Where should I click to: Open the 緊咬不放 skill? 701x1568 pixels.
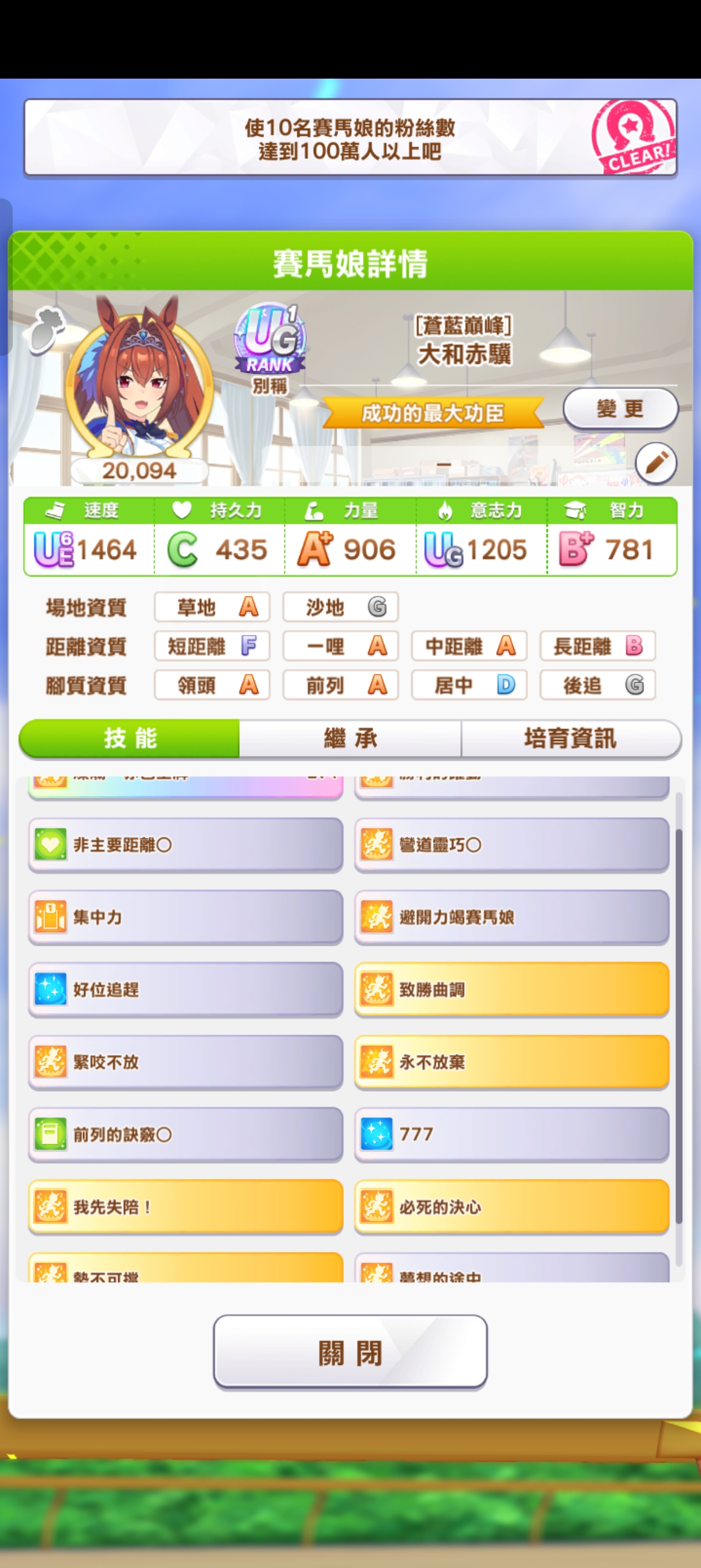pyautogui.click(x=185, y=1062)
